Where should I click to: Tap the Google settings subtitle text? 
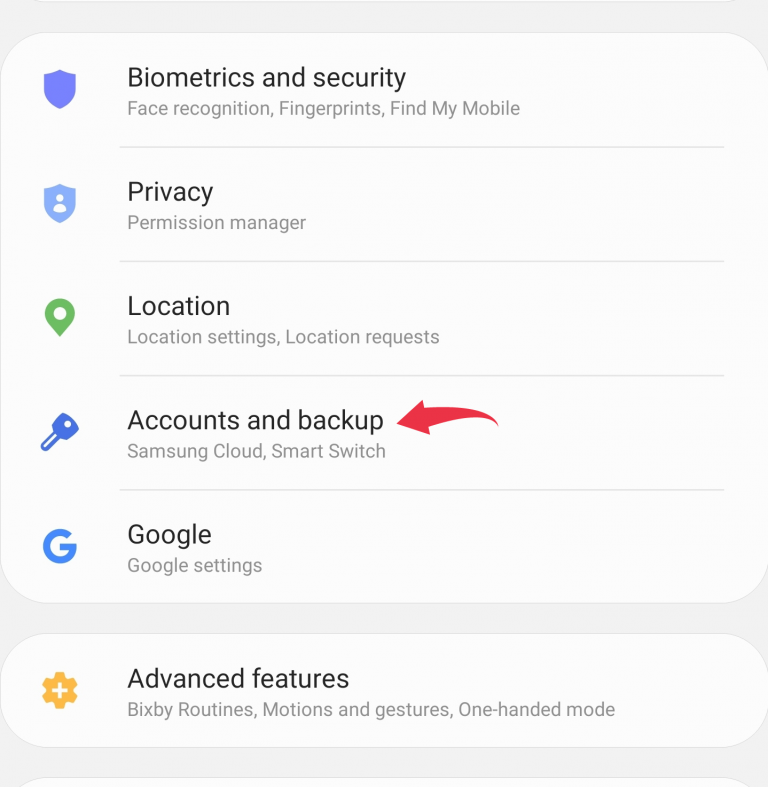pos(194,565)
